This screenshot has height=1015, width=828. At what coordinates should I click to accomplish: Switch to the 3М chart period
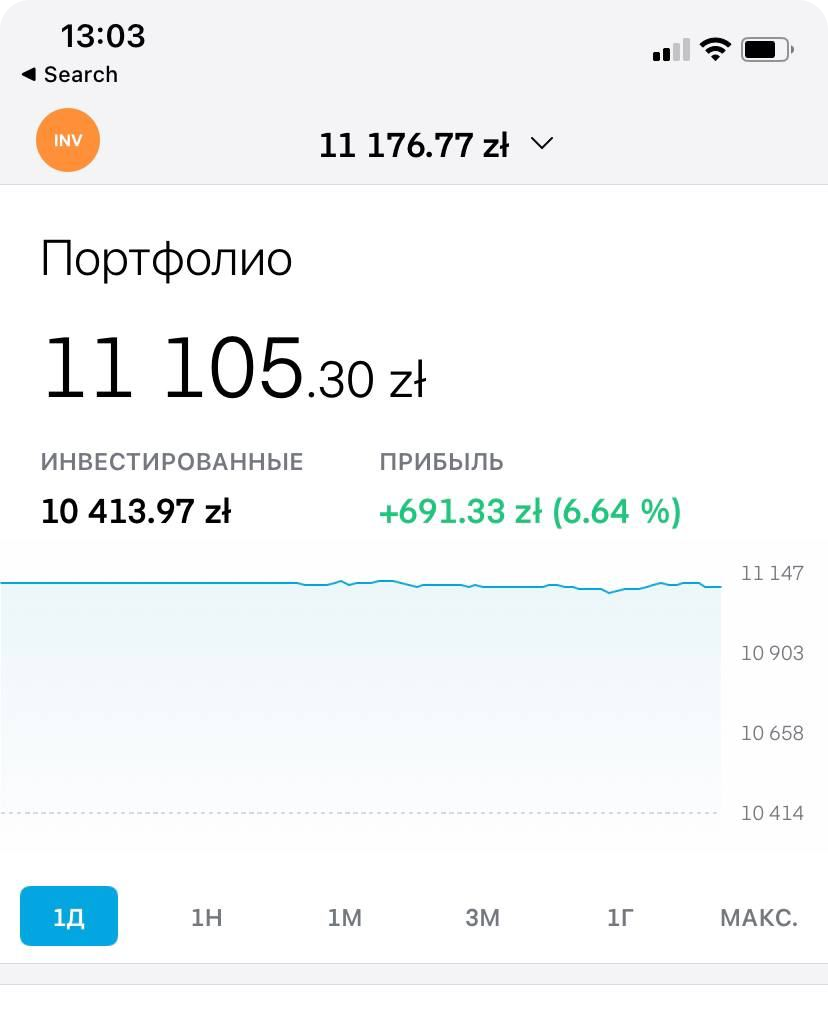pyautogui.click(x=482, y=917)
